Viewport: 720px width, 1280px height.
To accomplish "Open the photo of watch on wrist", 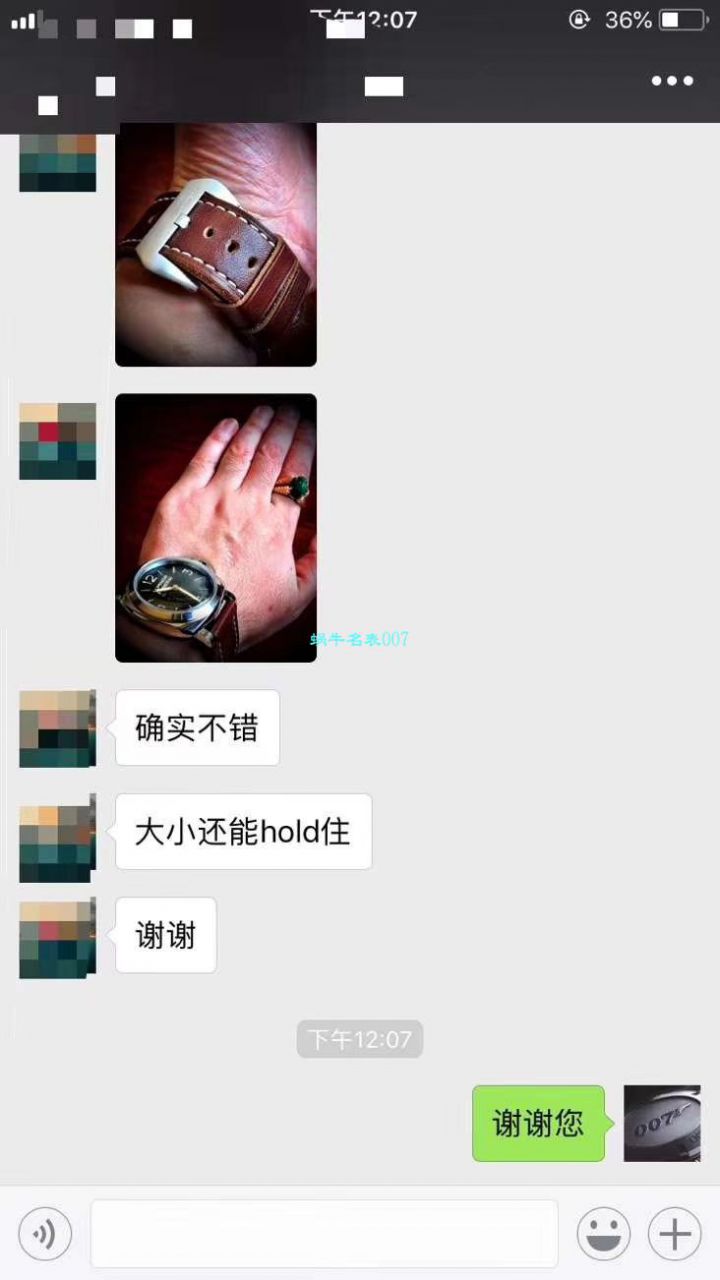I will coord(216,527).
